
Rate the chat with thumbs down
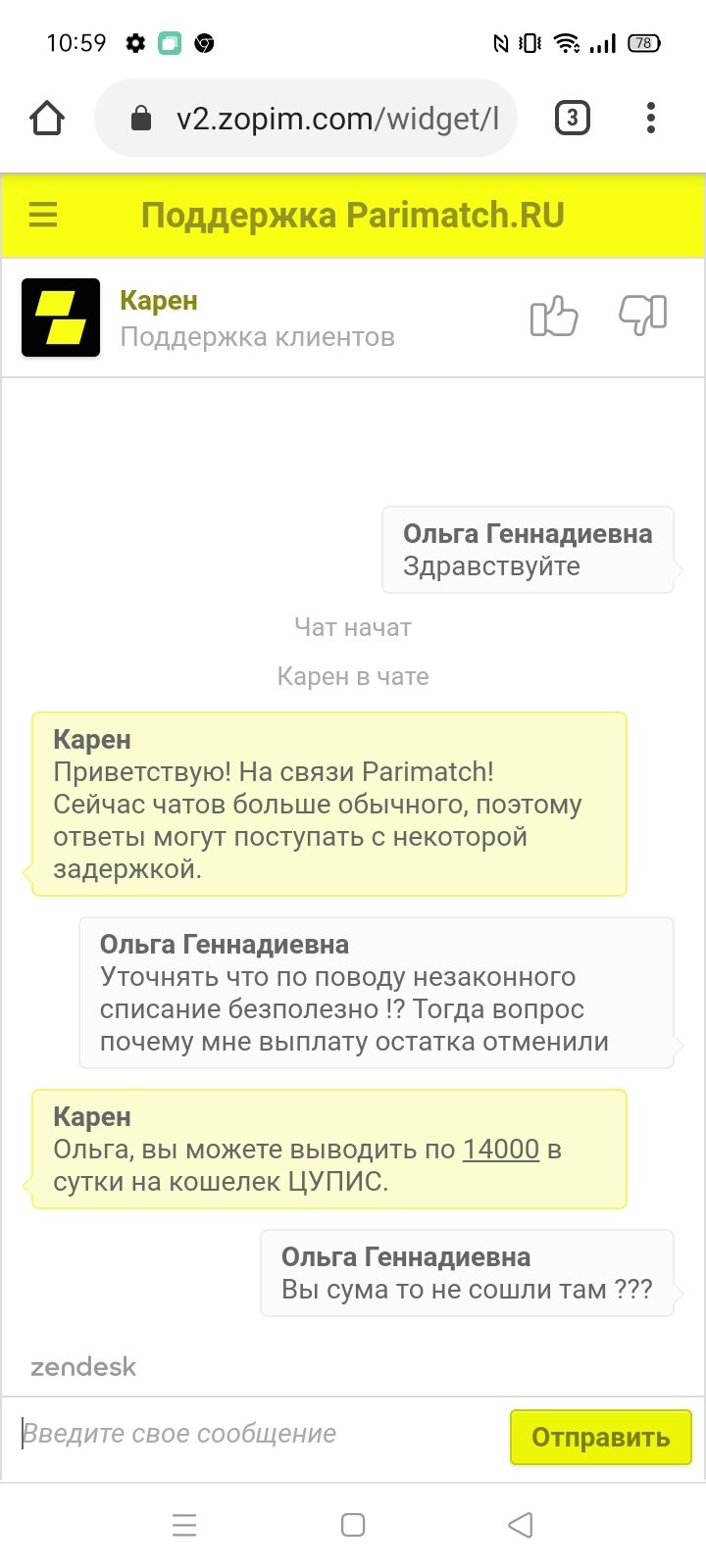point(643,317)
